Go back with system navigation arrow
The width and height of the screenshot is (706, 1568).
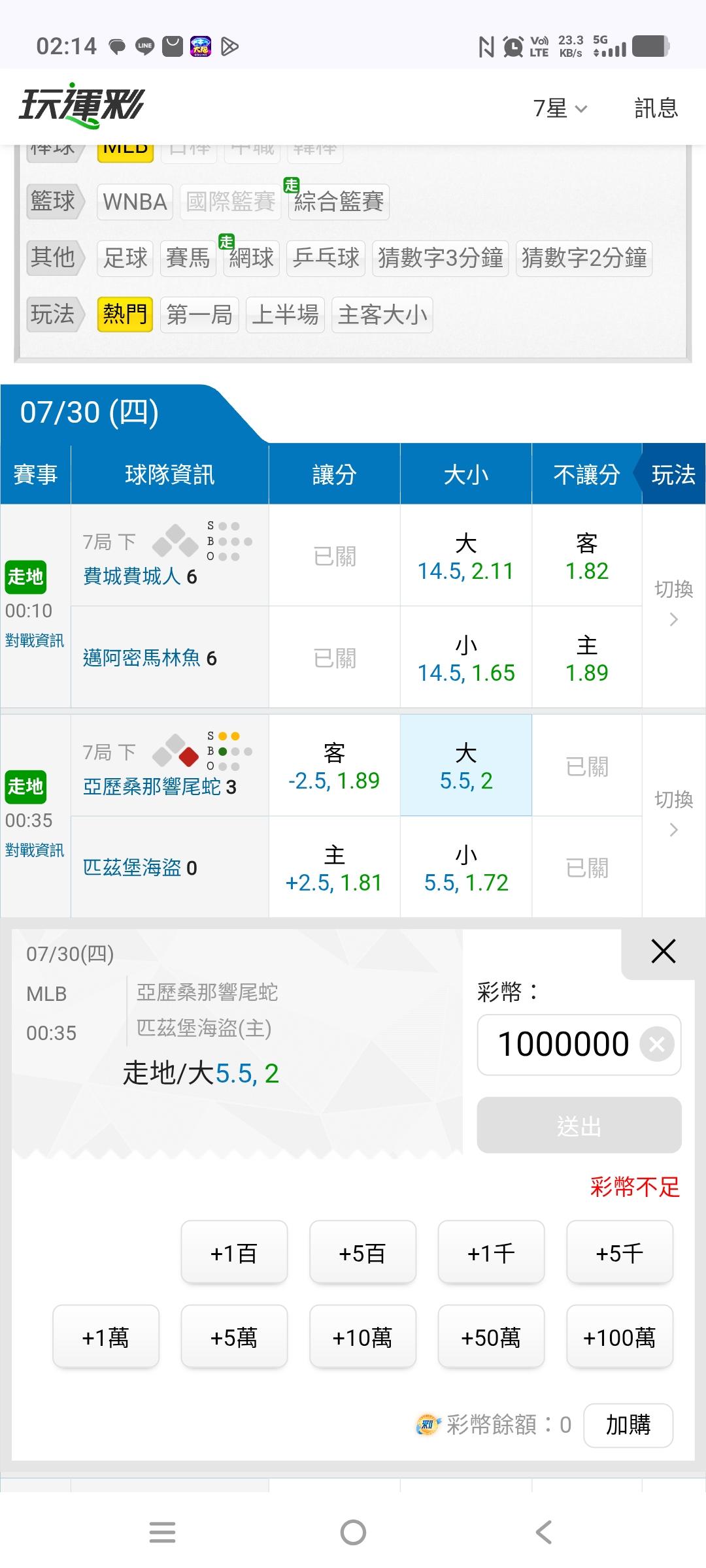coord(544,1532)
